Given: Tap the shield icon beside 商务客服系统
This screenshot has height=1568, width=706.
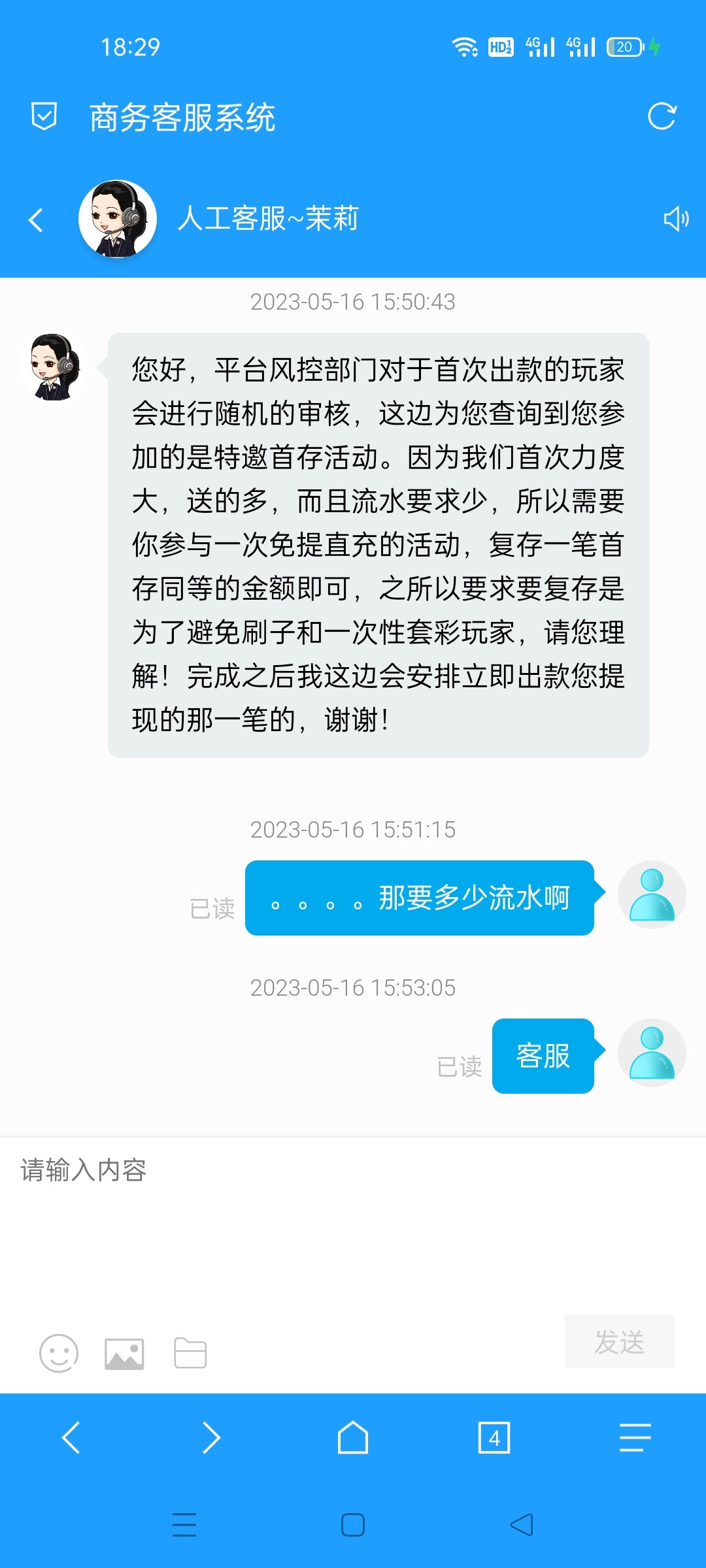Looking at the screenshot, I should point(43,116).
